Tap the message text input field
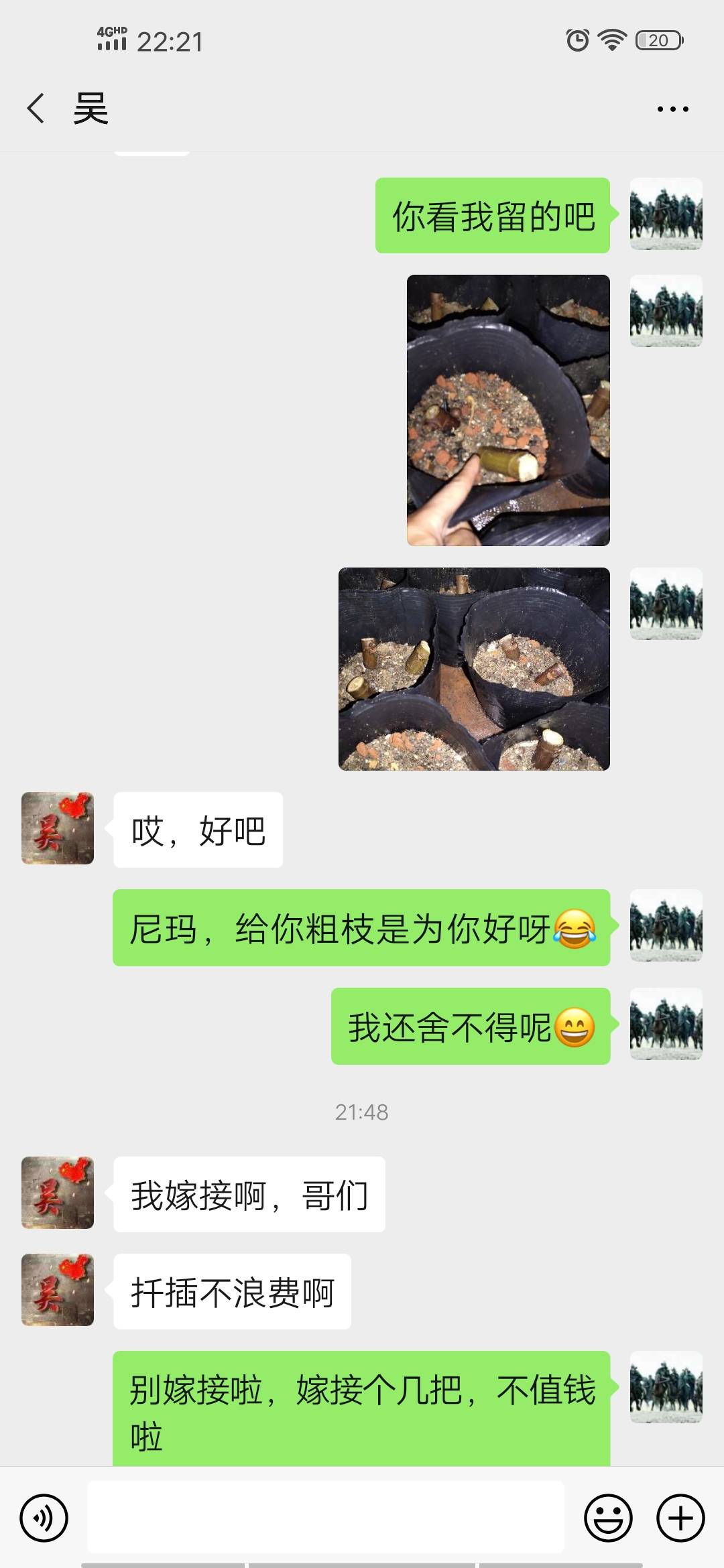 tap(325, 1517)
